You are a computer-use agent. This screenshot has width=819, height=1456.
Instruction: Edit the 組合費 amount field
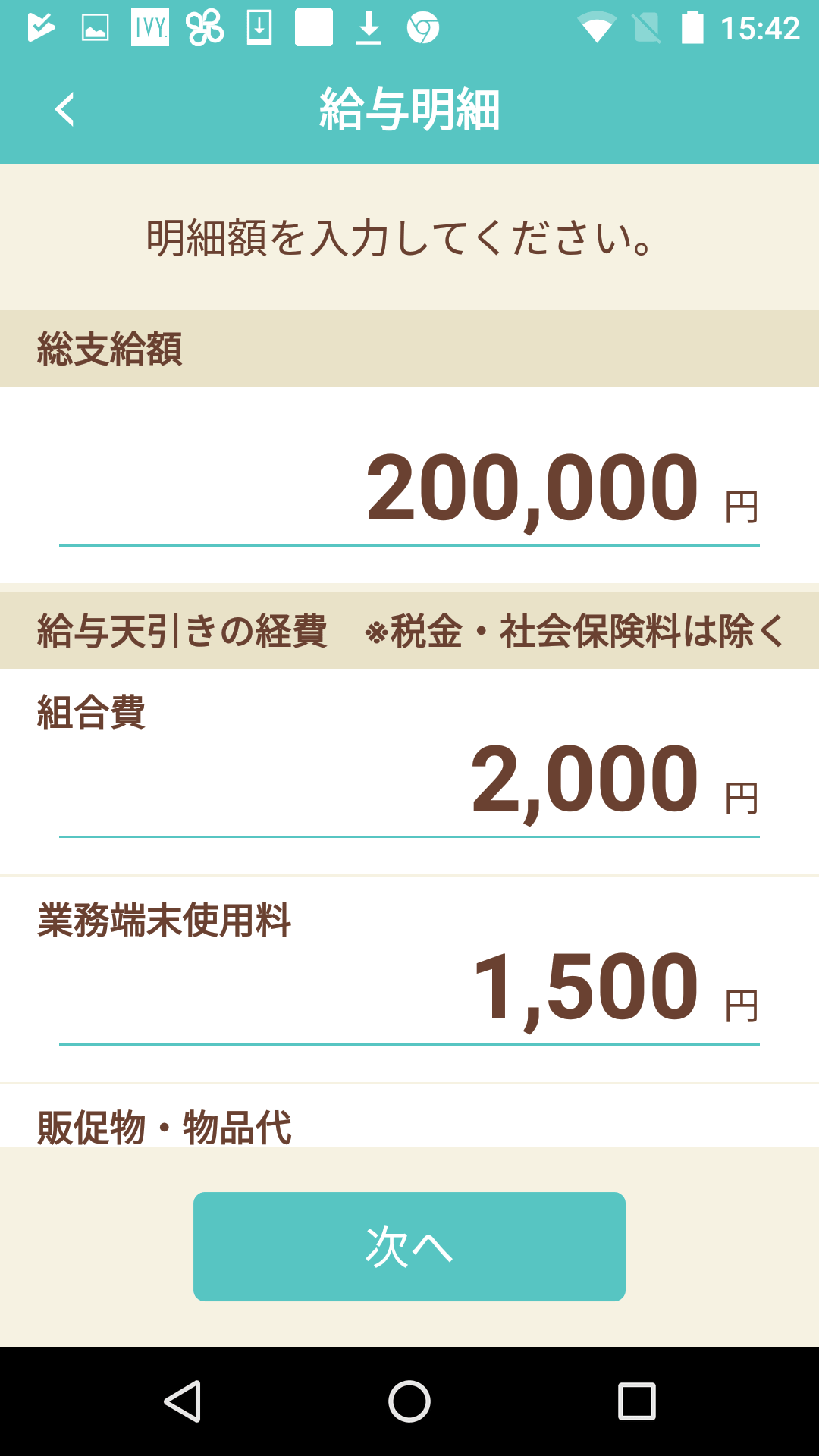pos(409,781)
